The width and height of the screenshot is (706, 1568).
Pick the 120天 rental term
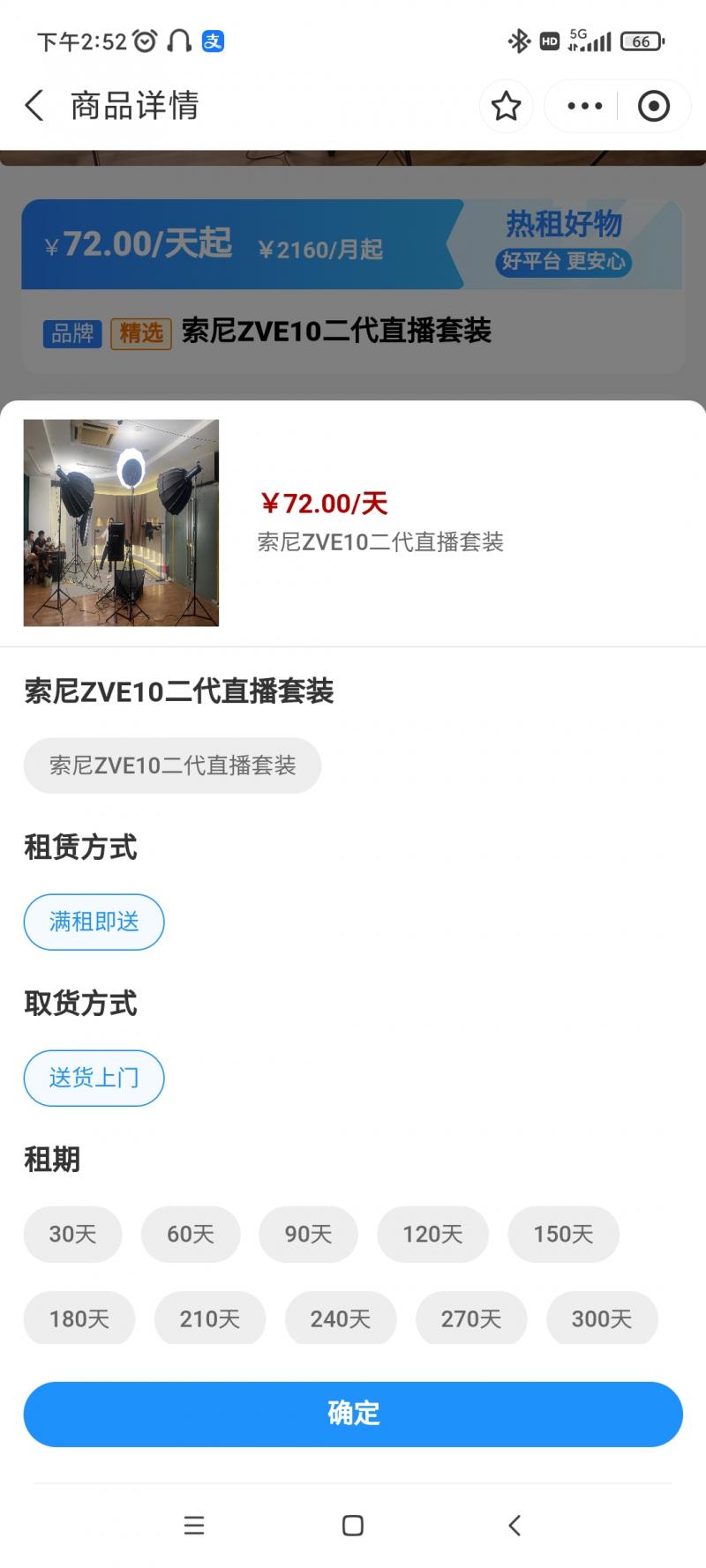pos(432,1234)
